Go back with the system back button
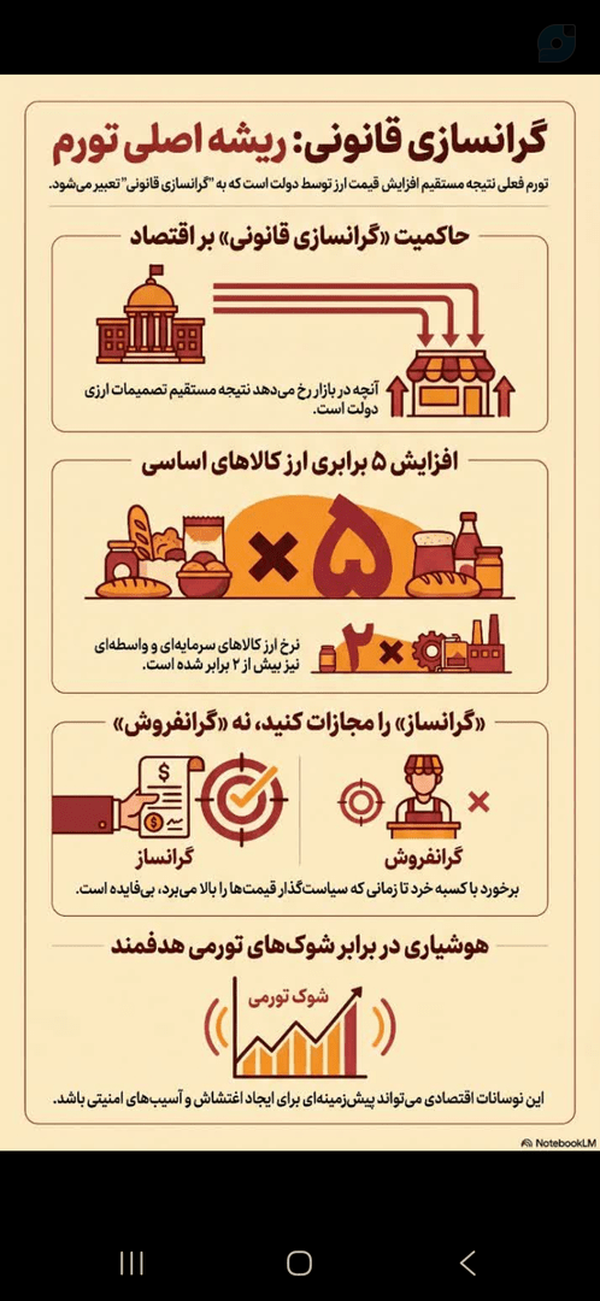Viewport: 600px width, 1301px height. pyautogui.click(x=467, y=1263)
